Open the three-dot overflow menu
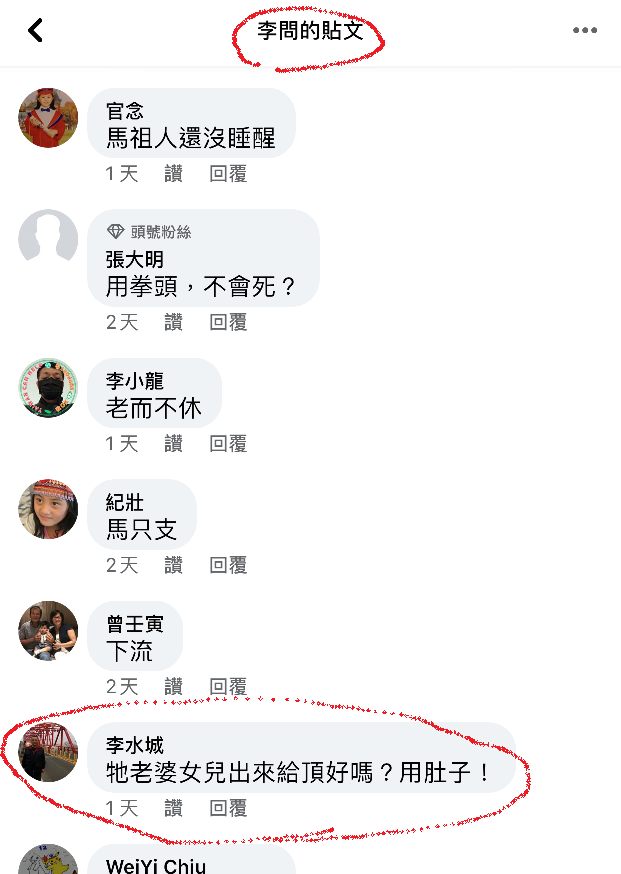Viewport: 621px width, 874px height. coord(585,31)
